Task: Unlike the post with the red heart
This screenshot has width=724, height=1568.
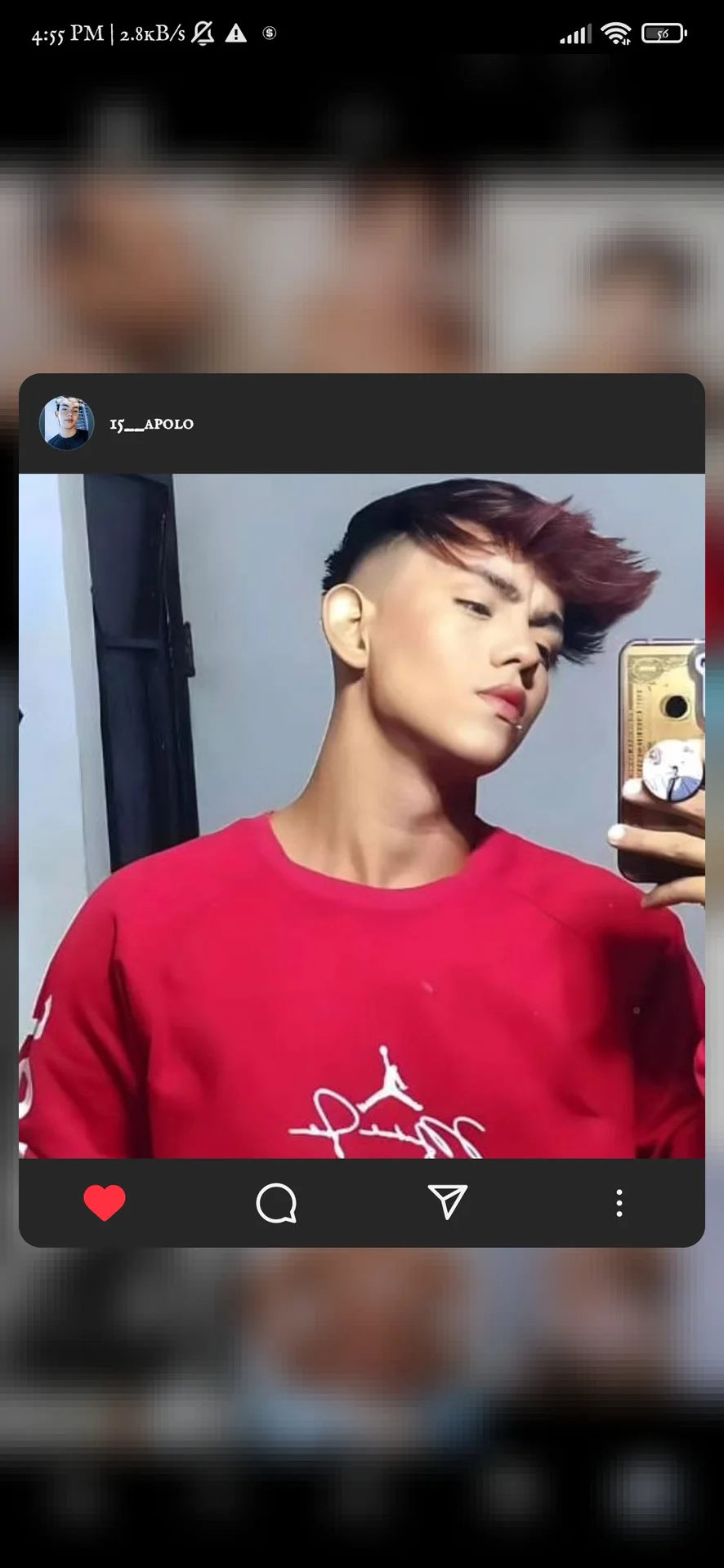Action: coord(105,1203)
